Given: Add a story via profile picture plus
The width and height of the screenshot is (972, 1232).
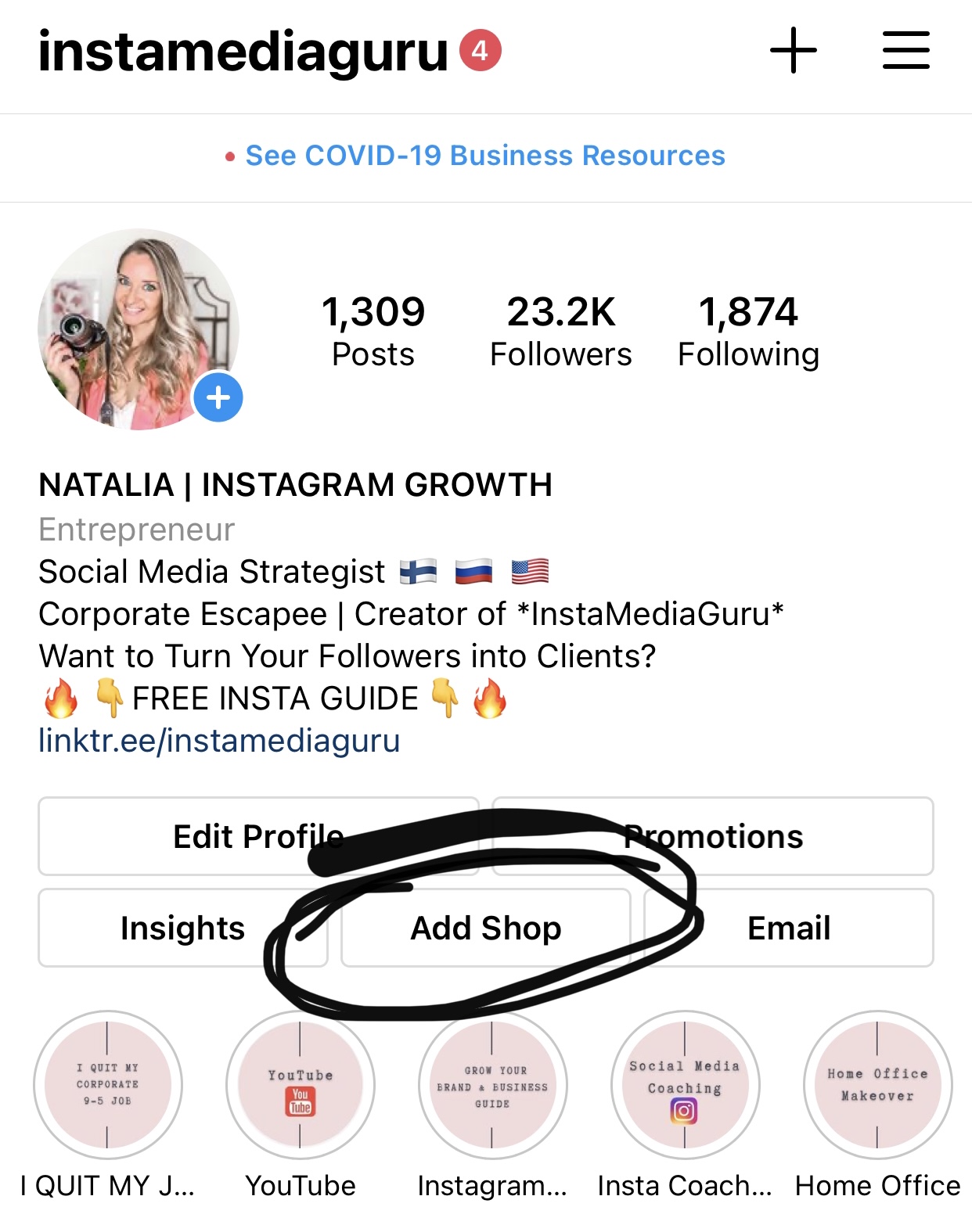Looking at the screenshot, I should pyautogui.click(x=218, y=398).
